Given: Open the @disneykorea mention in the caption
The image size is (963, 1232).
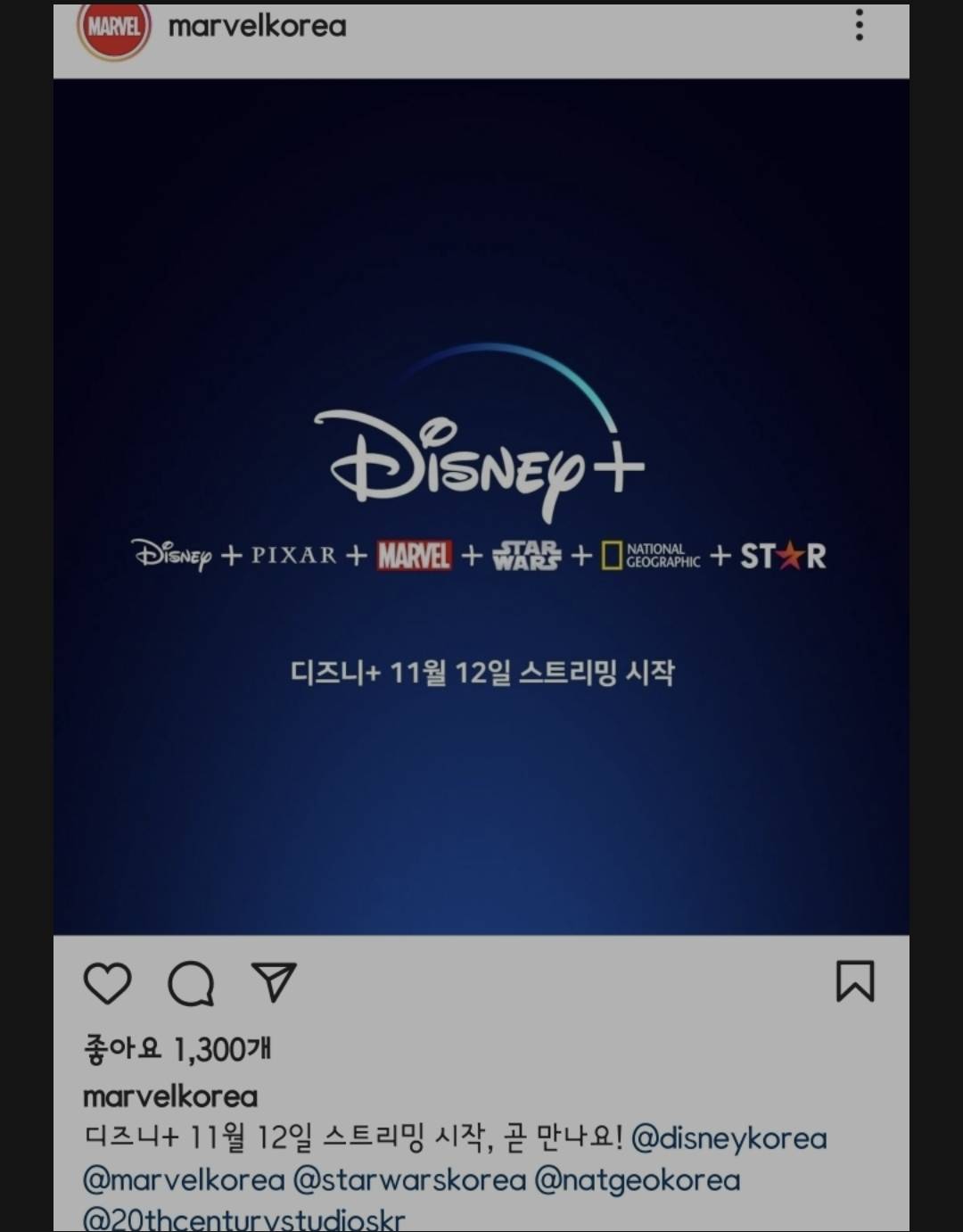Looking at the screenshot, I should pos(728,1138).
